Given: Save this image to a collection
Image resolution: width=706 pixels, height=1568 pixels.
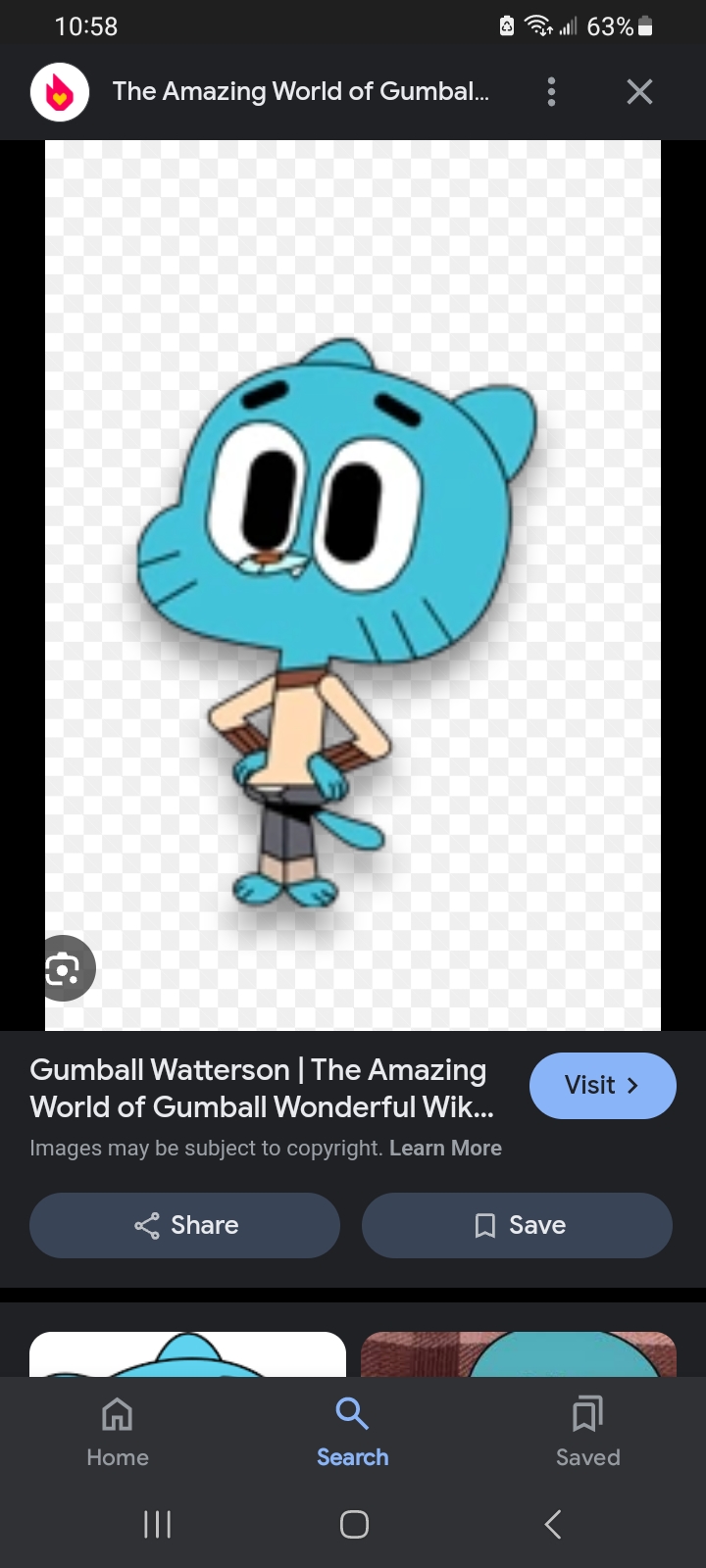Looking at the screenshot, I should 517,1225.
